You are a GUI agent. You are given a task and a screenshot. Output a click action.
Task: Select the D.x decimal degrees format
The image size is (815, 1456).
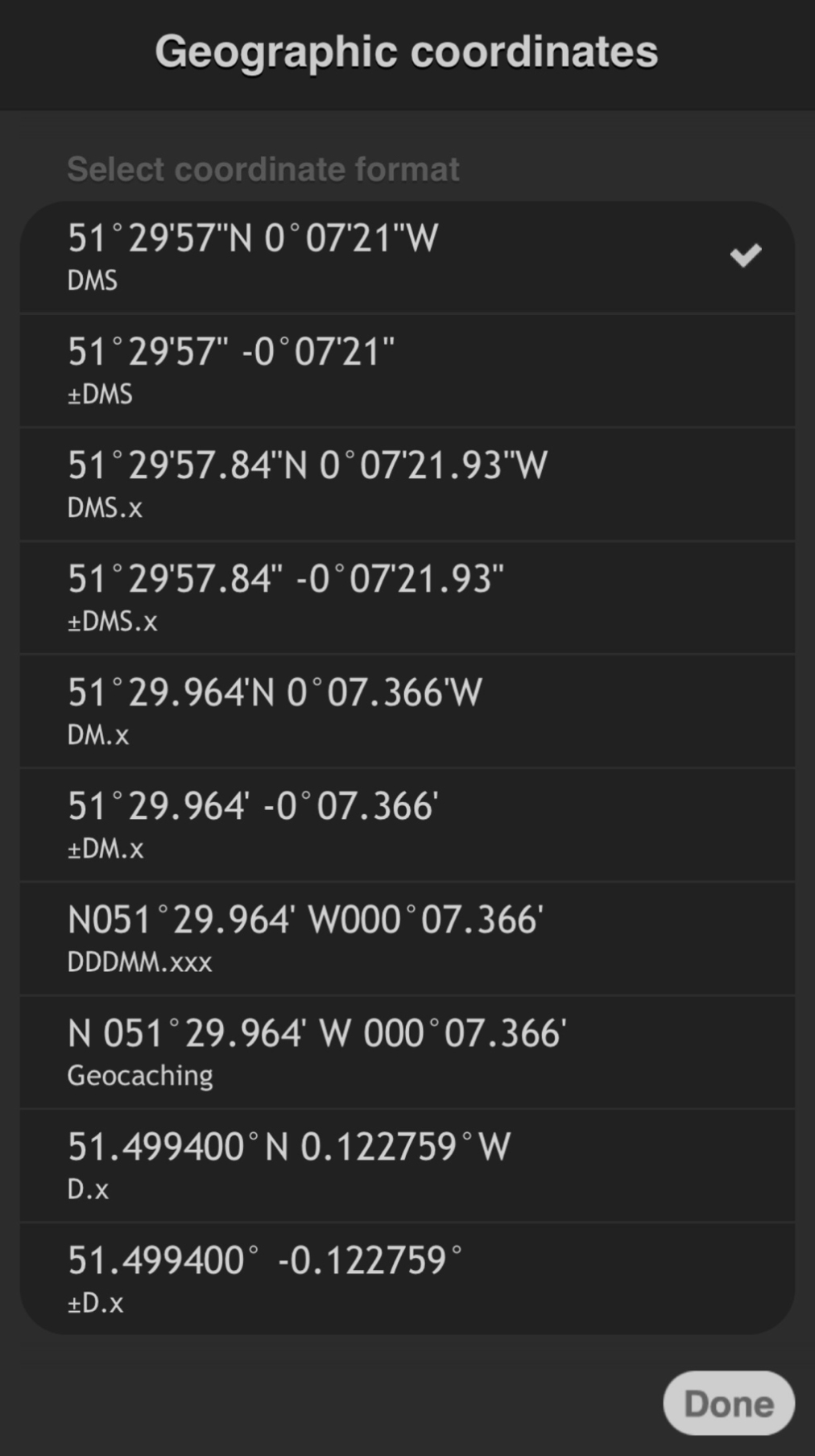coord(407,1165)
